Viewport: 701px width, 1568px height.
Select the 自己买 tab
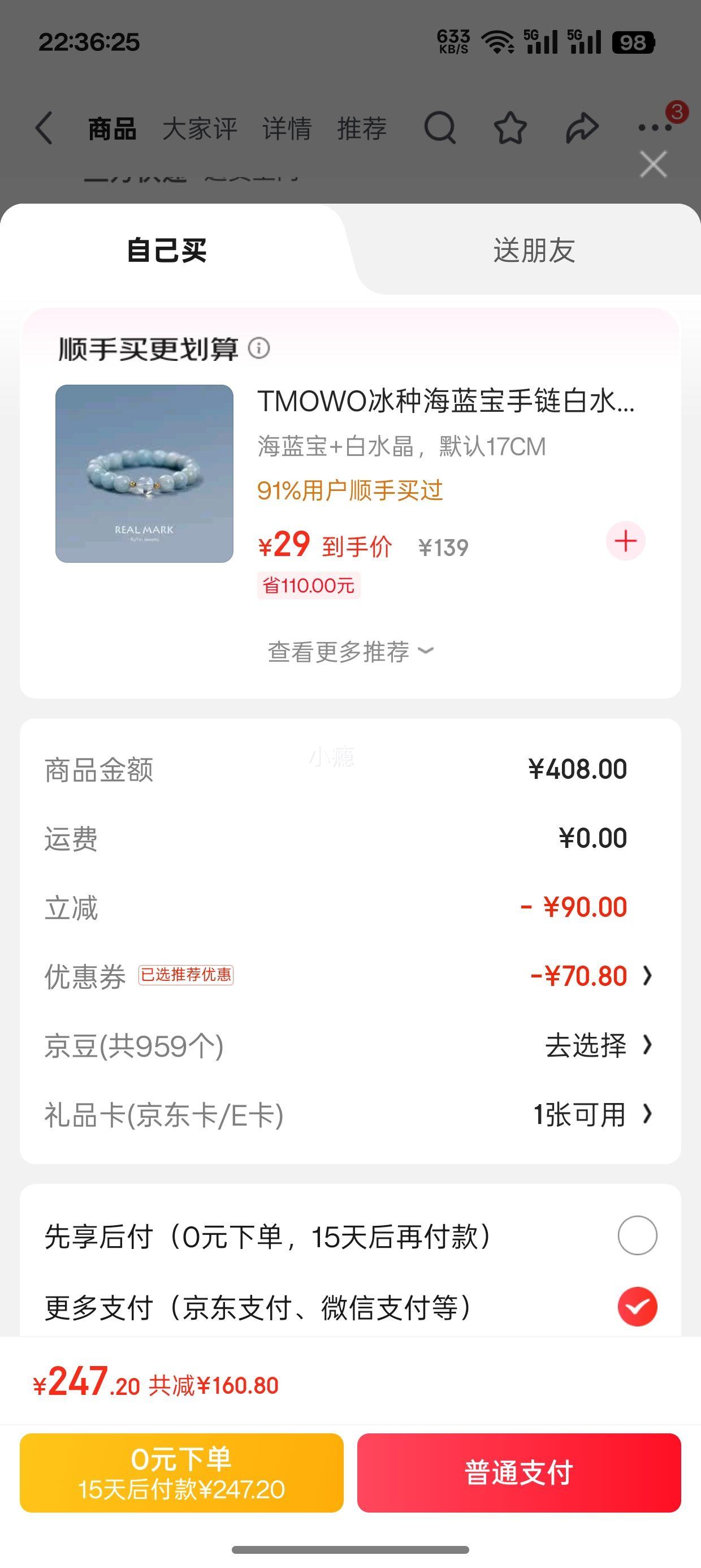pyautogui.click(x=167, y=250)
